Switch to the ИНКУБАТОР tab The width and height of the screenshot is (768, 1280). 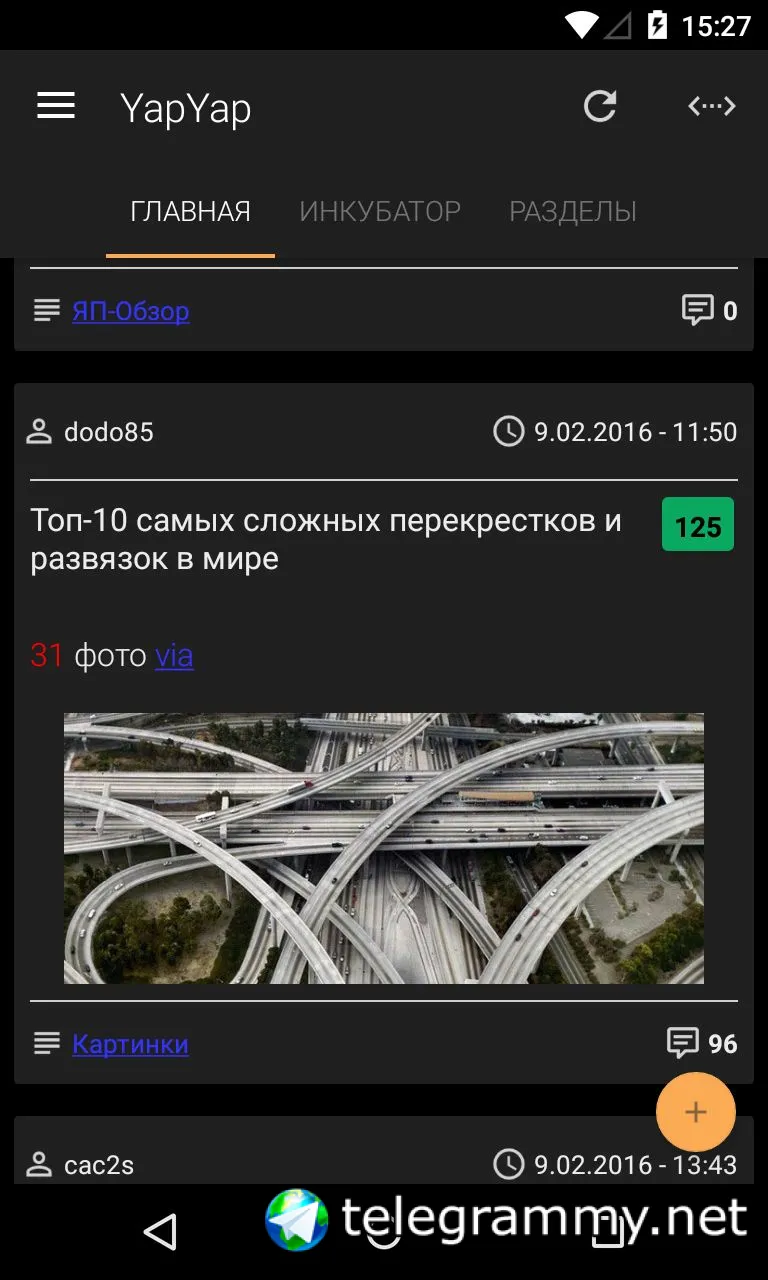pyautogui.click(x=380, y=212)
